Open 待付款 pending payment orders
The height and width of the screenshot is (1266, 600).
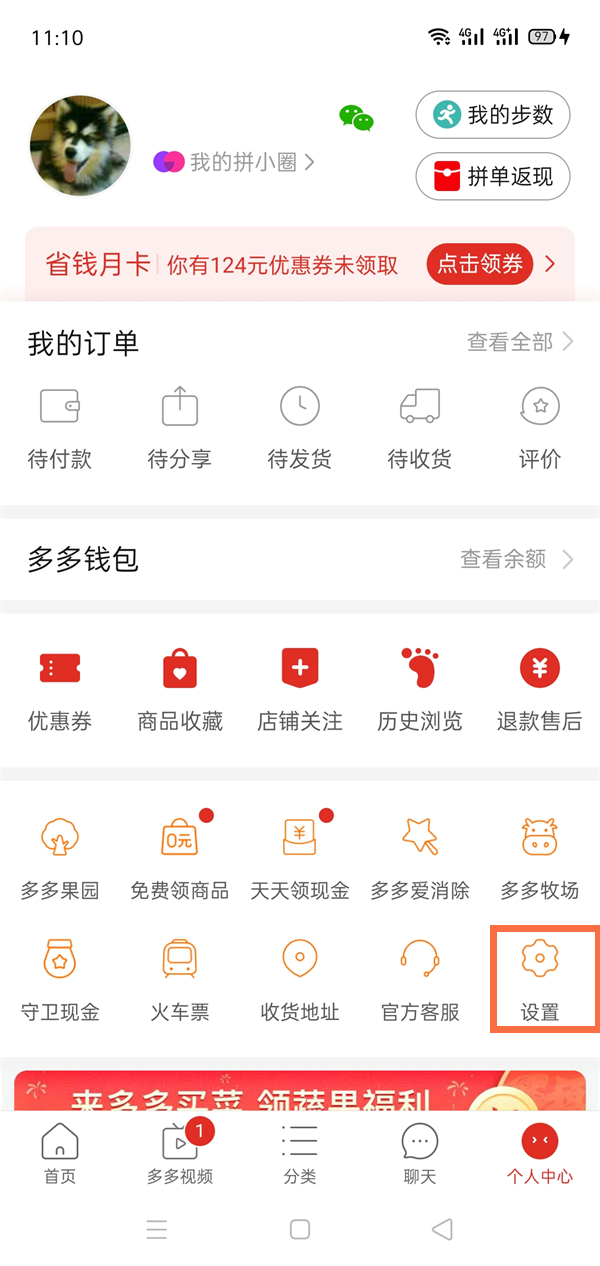(60, 428)
